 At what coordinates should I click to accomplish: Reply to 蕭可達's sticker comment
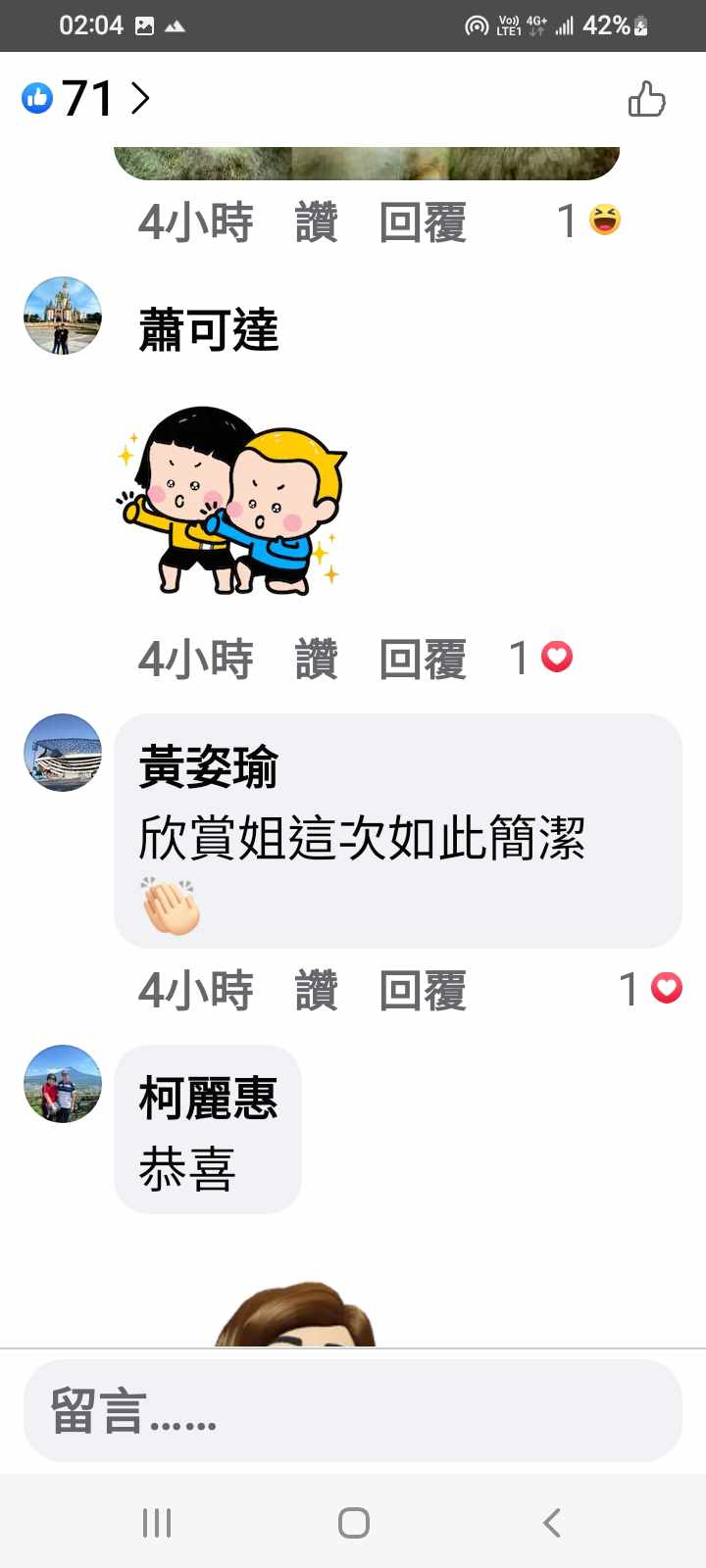click(423, 659)
